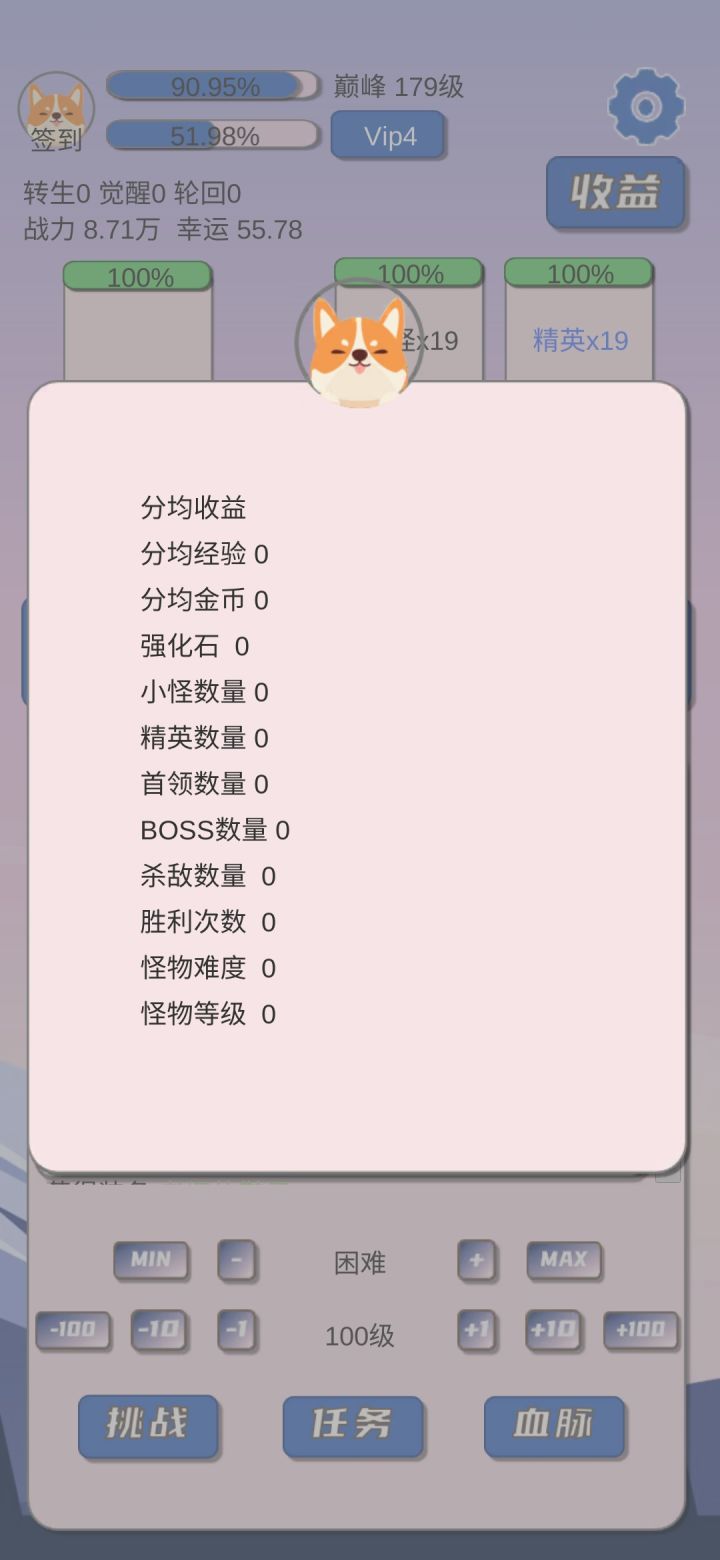The image size is (720, 1560).
Task: Decrease difficulty with the minus button
Action: pyautogui.click(x=238, y=1261)
